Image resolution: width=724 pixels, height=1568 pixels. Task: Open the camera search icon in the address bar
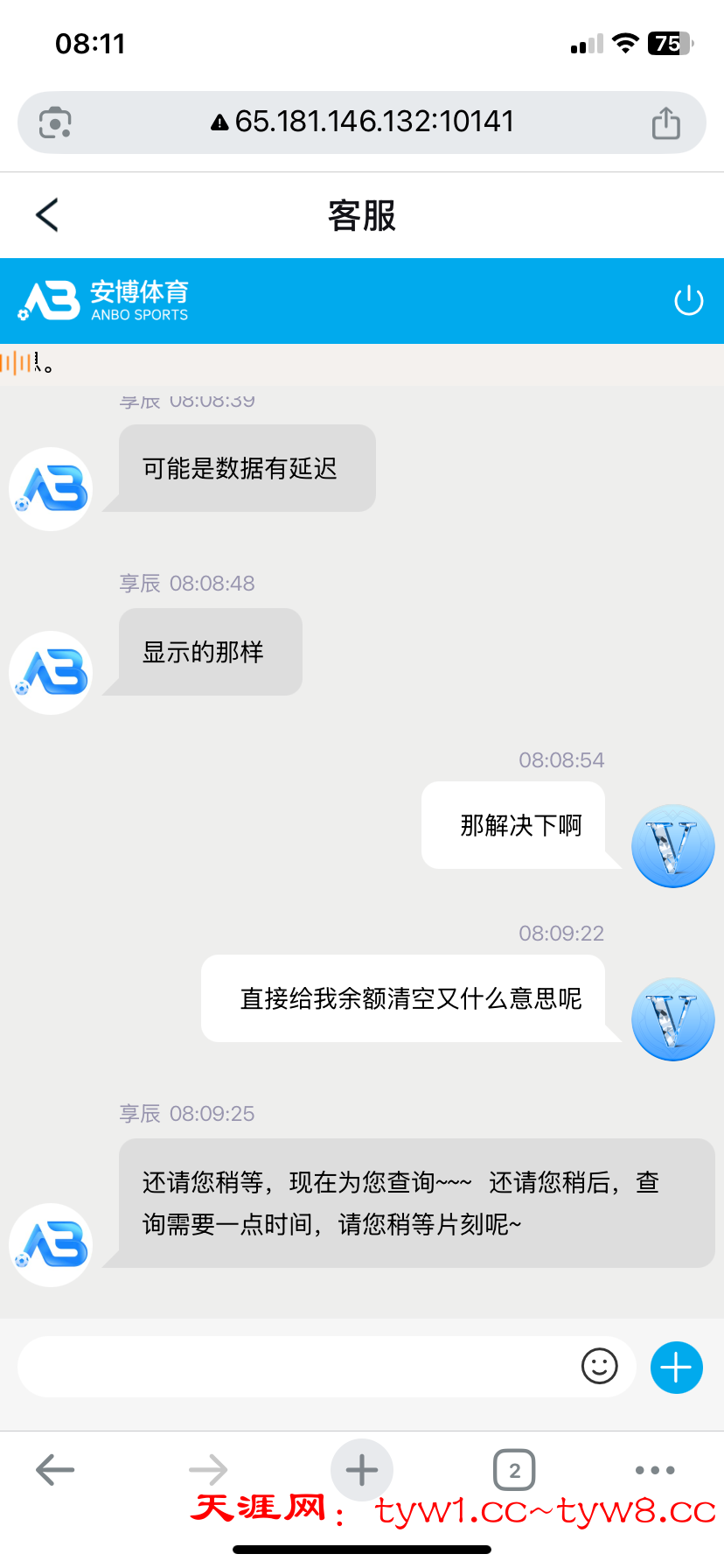click(x=55, y=122)
